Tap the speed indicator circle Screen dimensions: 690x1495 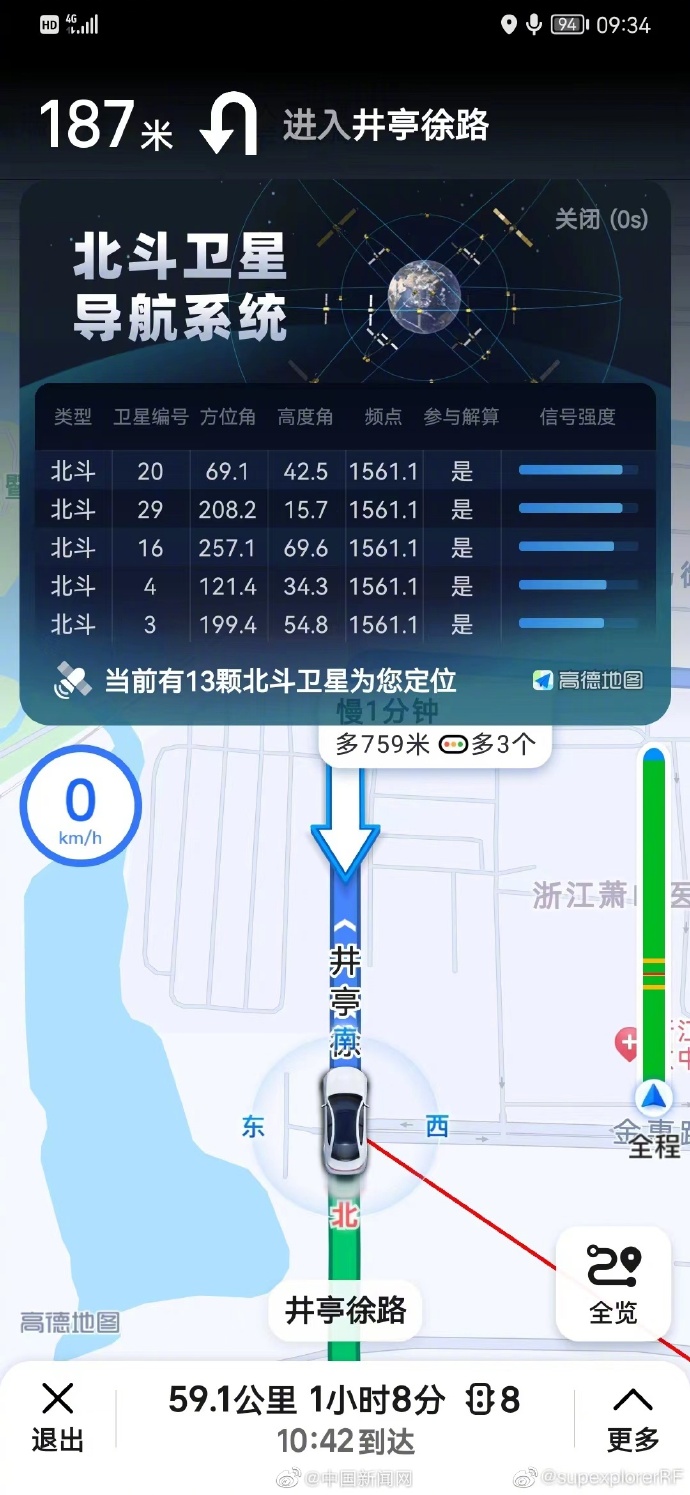(80, 807)
